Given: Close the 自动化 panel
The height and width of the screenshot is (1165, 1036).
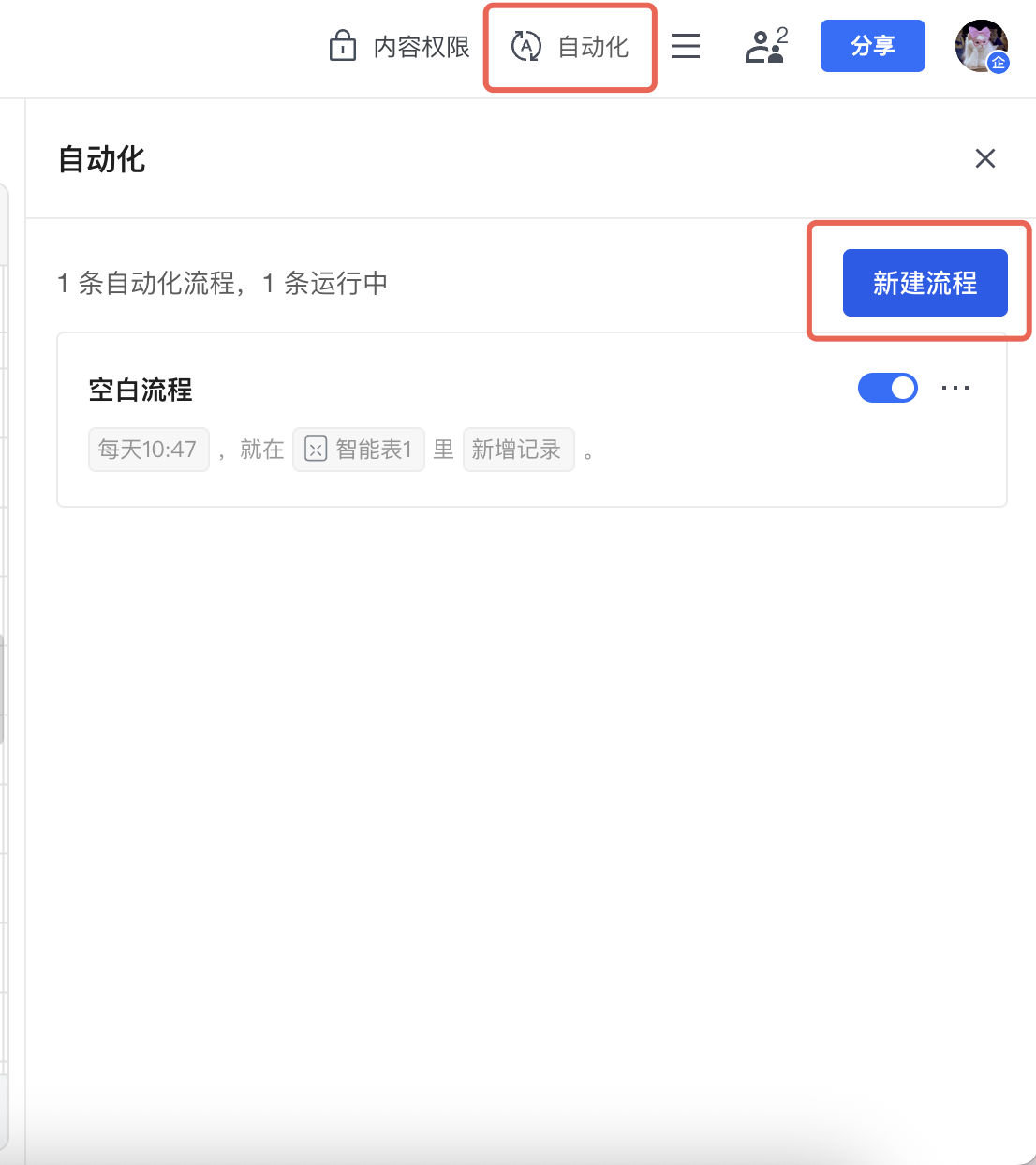Looking at the screenshot, I should point(984,158).
